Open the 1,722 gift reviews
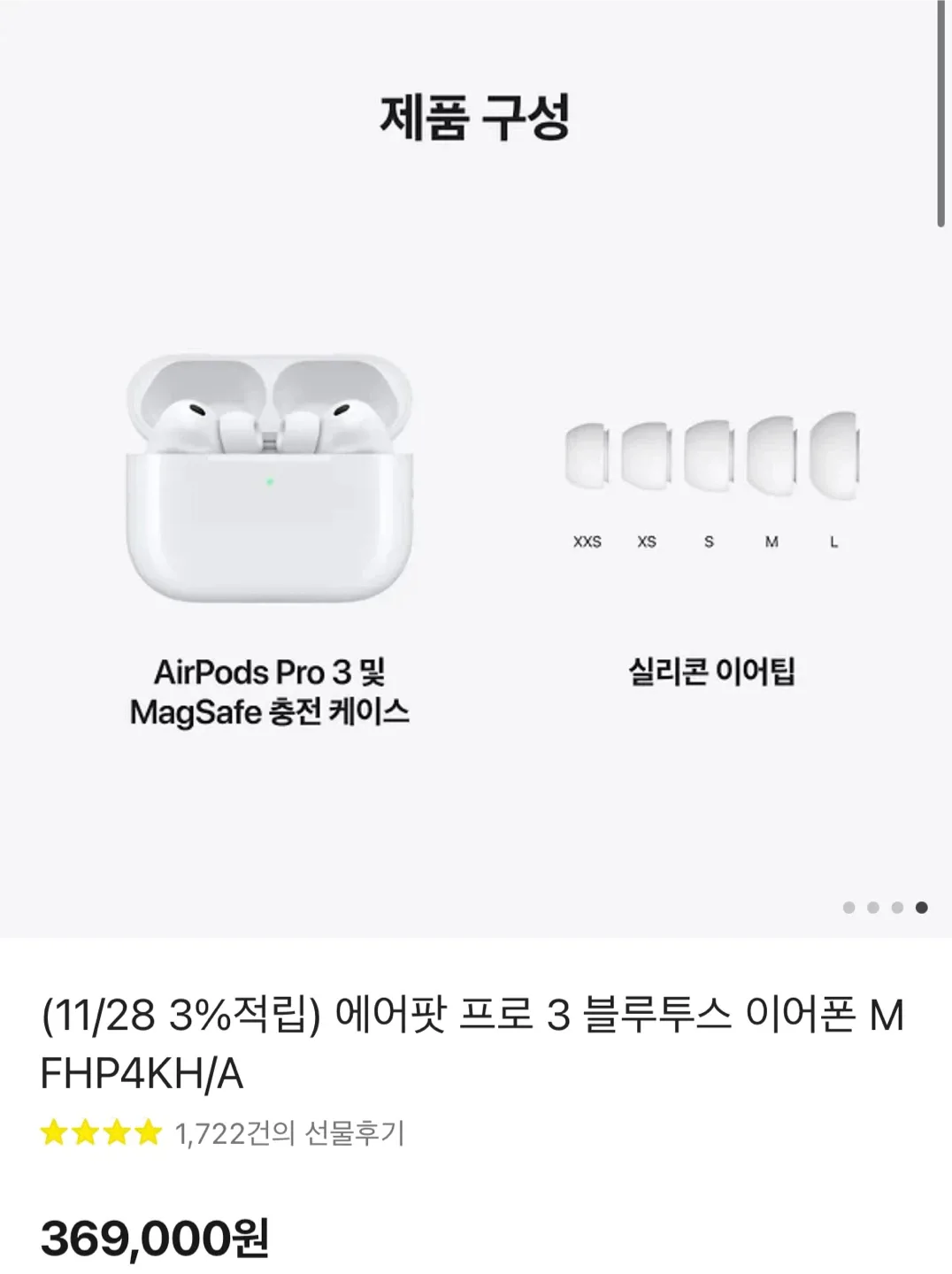 click(289, 1133)
